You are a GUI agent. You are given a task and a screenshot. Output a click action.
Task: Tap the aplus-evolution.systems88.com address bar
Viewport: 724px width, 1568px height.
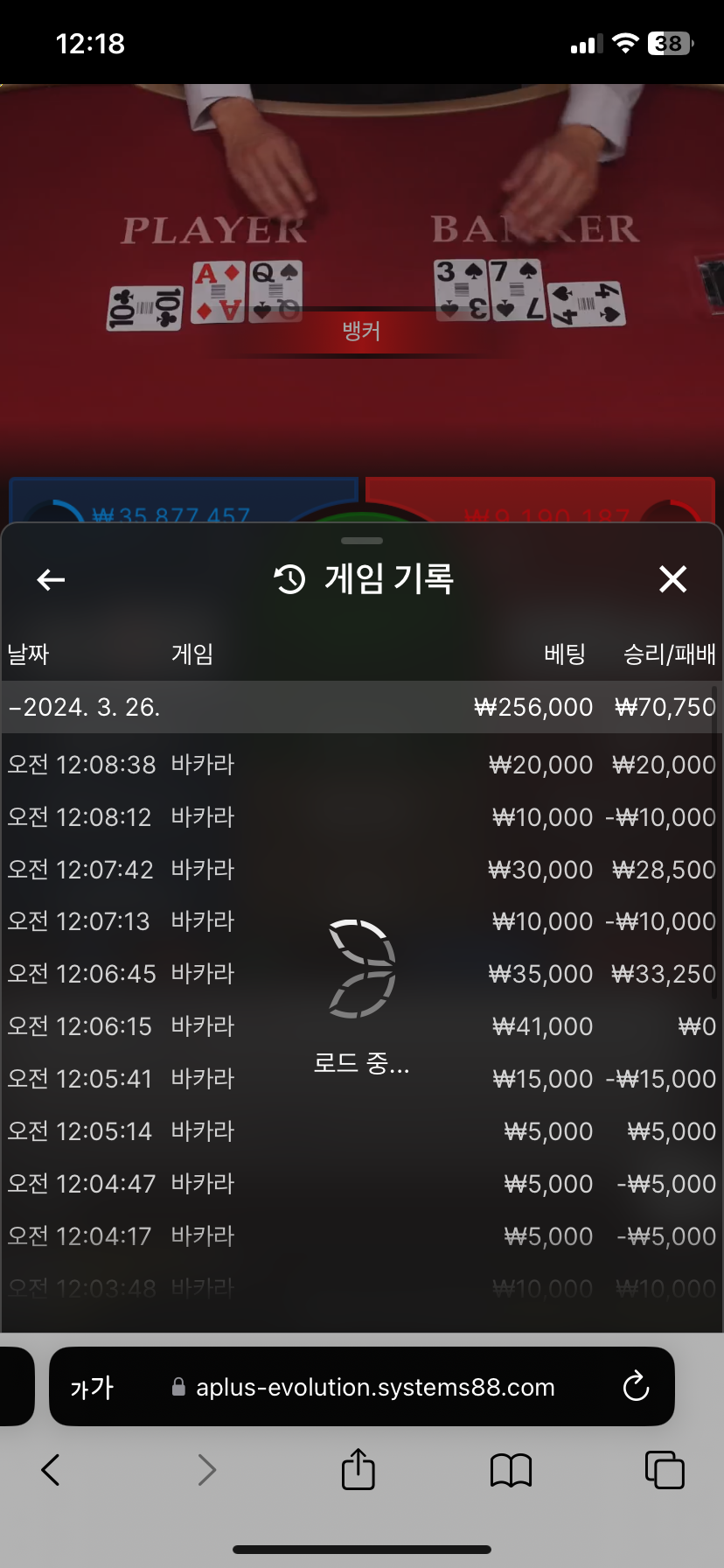[x=362, y=1387]
